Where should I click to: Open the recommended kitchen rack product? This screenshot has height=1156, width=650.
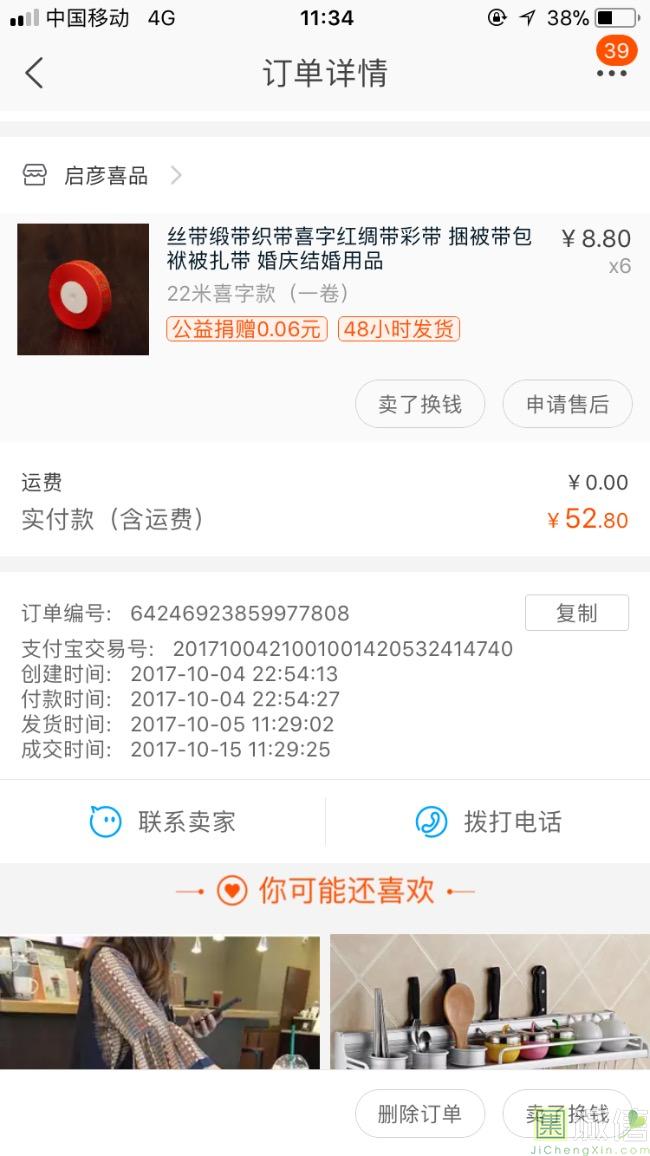[x=490, y=1002]
